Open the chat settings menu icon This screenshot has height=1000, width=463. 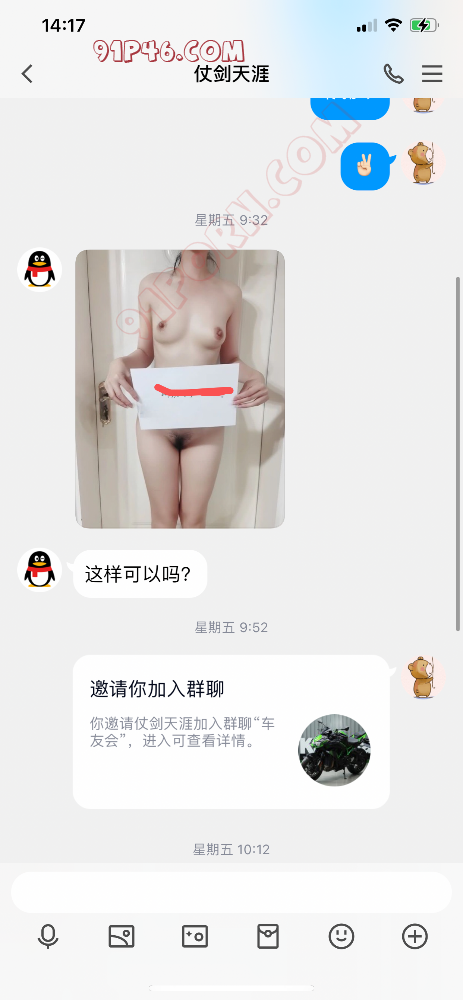[x=432, y=74]
